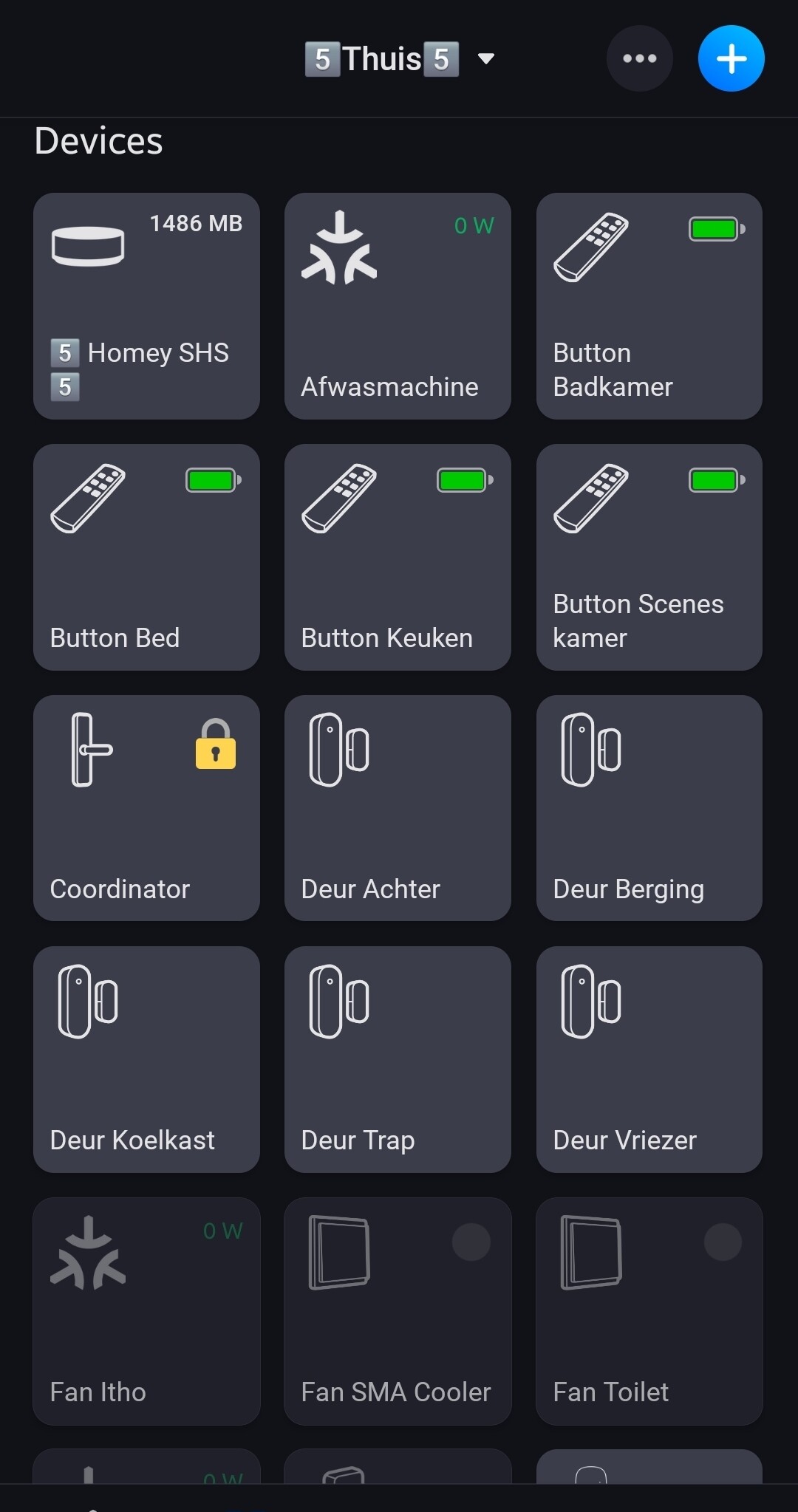798x1512 pixels.
Task: View the Deur Achter door sensor
Action: point(398,808)
